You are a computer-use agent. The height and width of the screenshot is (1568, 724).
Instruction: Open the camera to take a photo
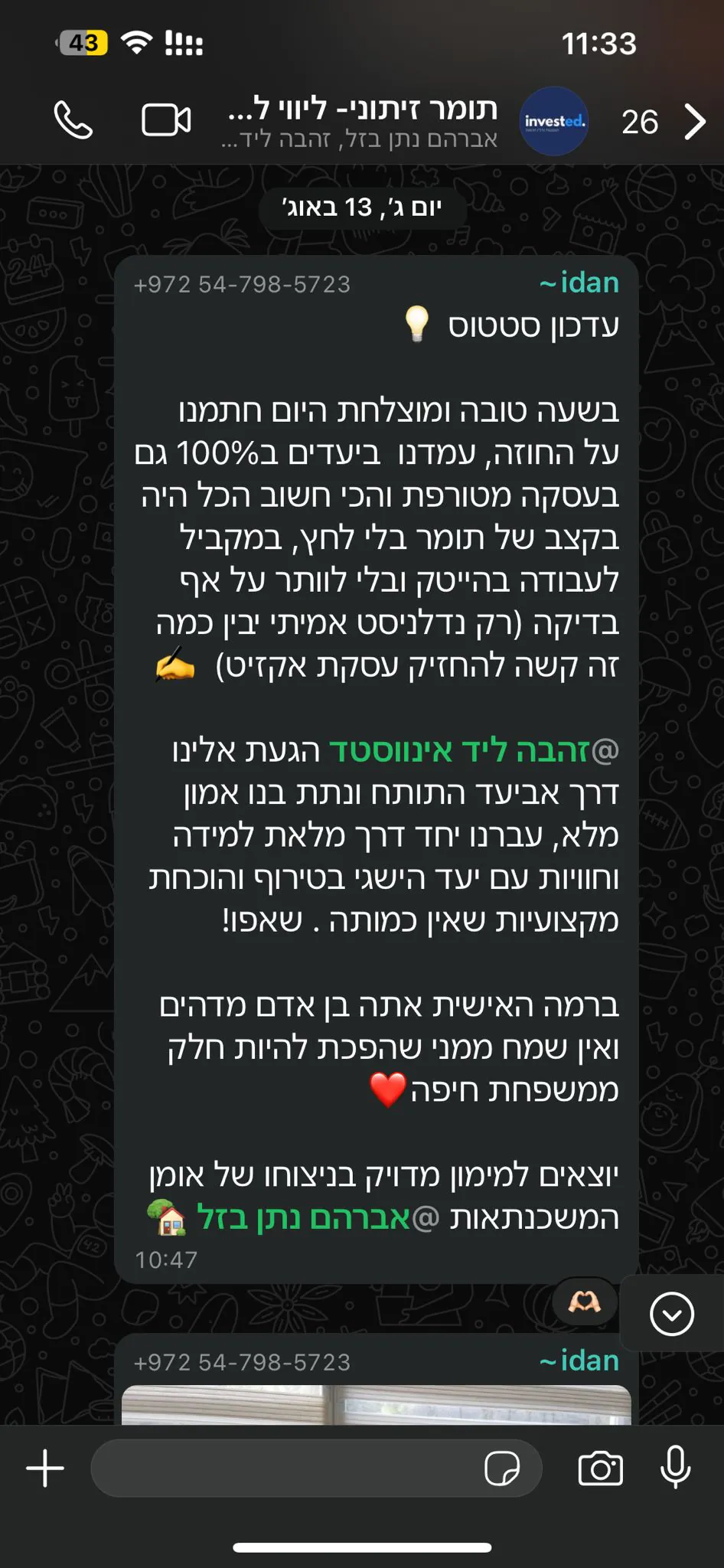pyautogui.click(x=600, y=1468)
